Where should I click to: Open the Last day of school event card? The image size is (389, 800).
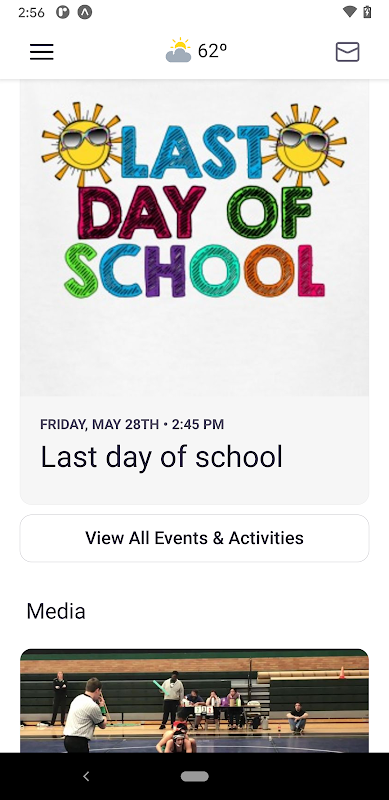[194, 292]
